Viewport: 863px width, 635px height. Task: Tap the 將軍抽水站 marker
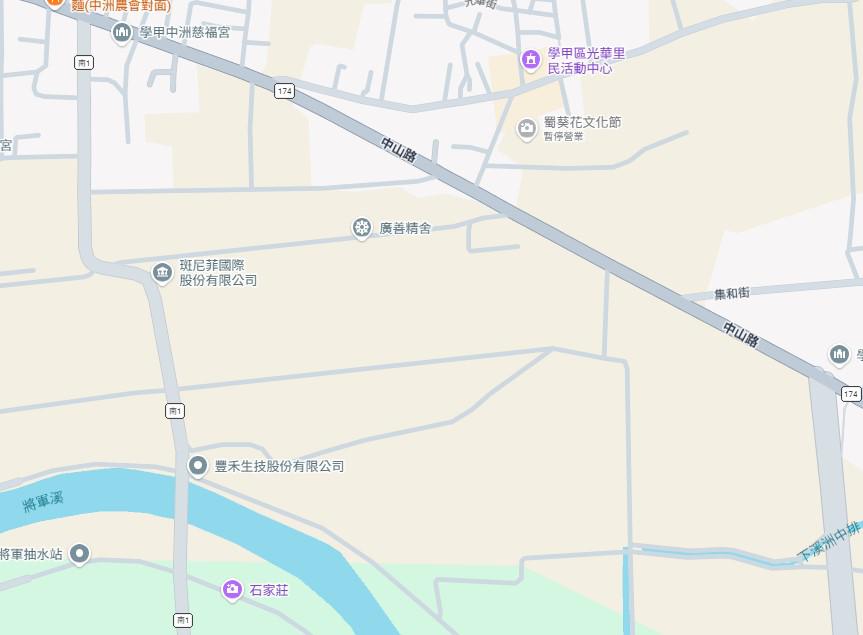[x=80, y=553]
